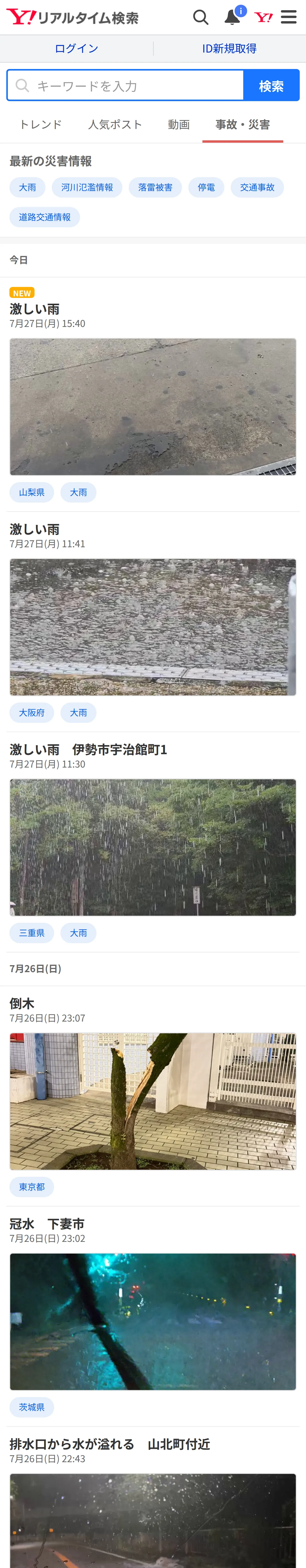Image resolution: width=306 pixels, height=1568 pixels.
Task: Switch to the 動画 tab
Action: pos(179,125)
